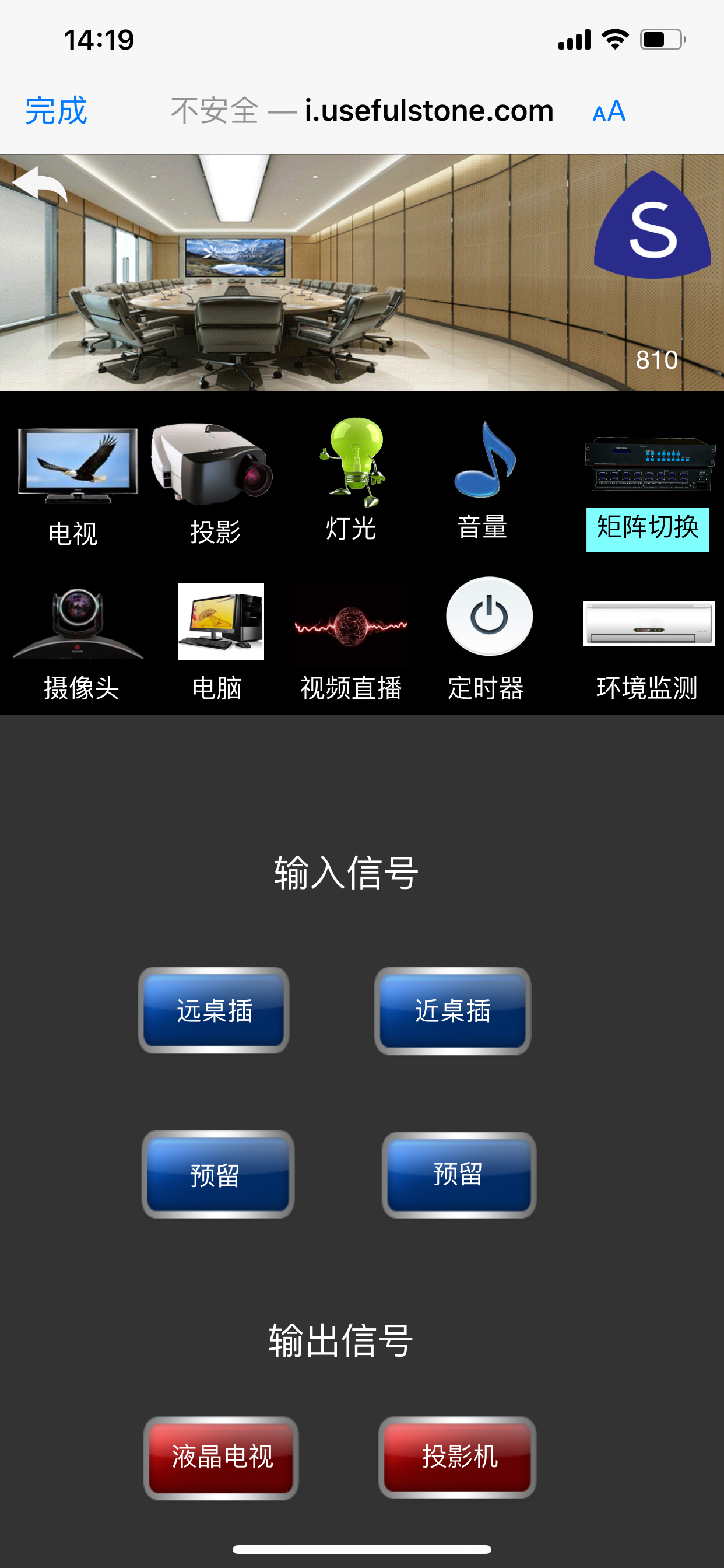Select the 矩阵切换 matrix switch tab
The image size is (724, 1568).
coord(648,493)
